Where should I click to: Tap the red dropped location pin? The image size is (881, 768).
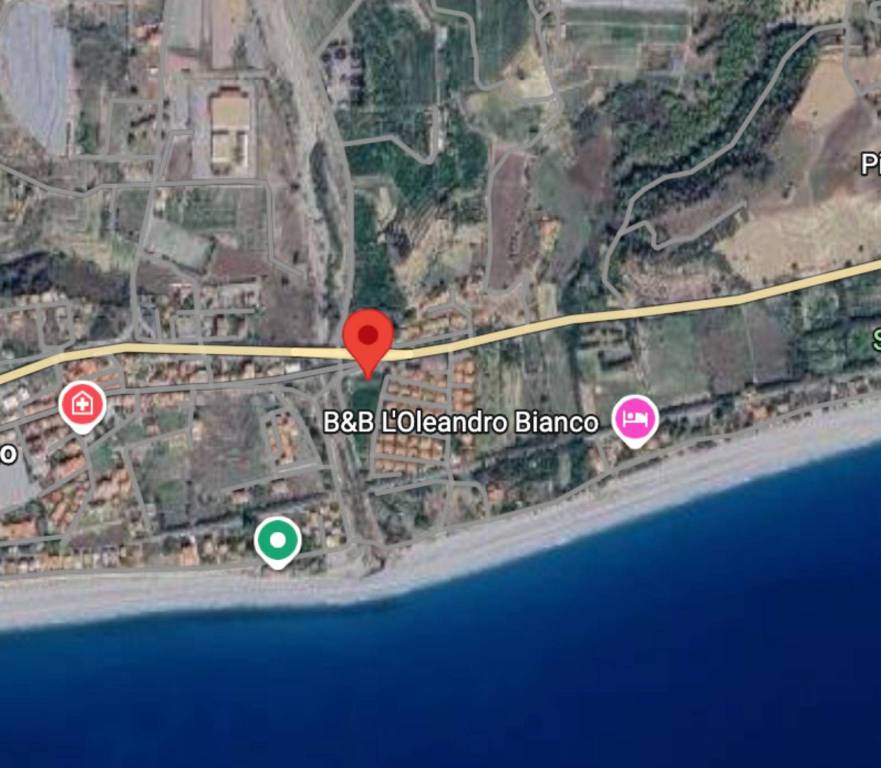pyautogui.click(x=368, y=338)
